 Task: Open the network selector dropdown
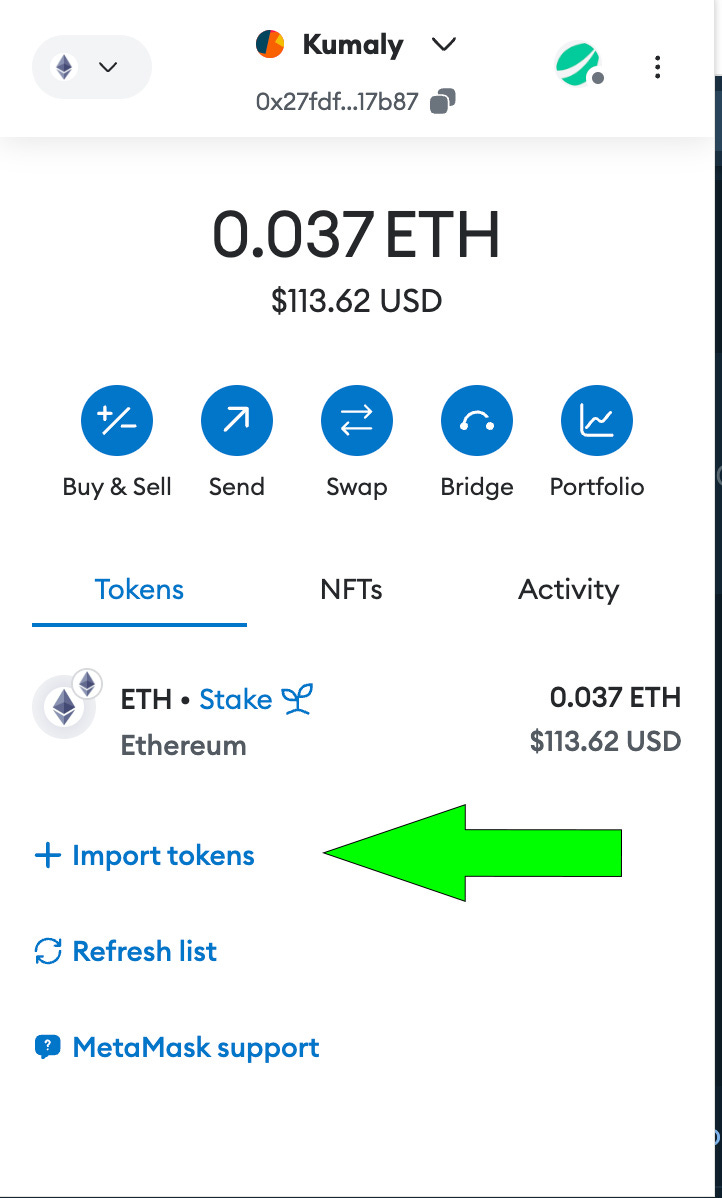click(92, 67)
